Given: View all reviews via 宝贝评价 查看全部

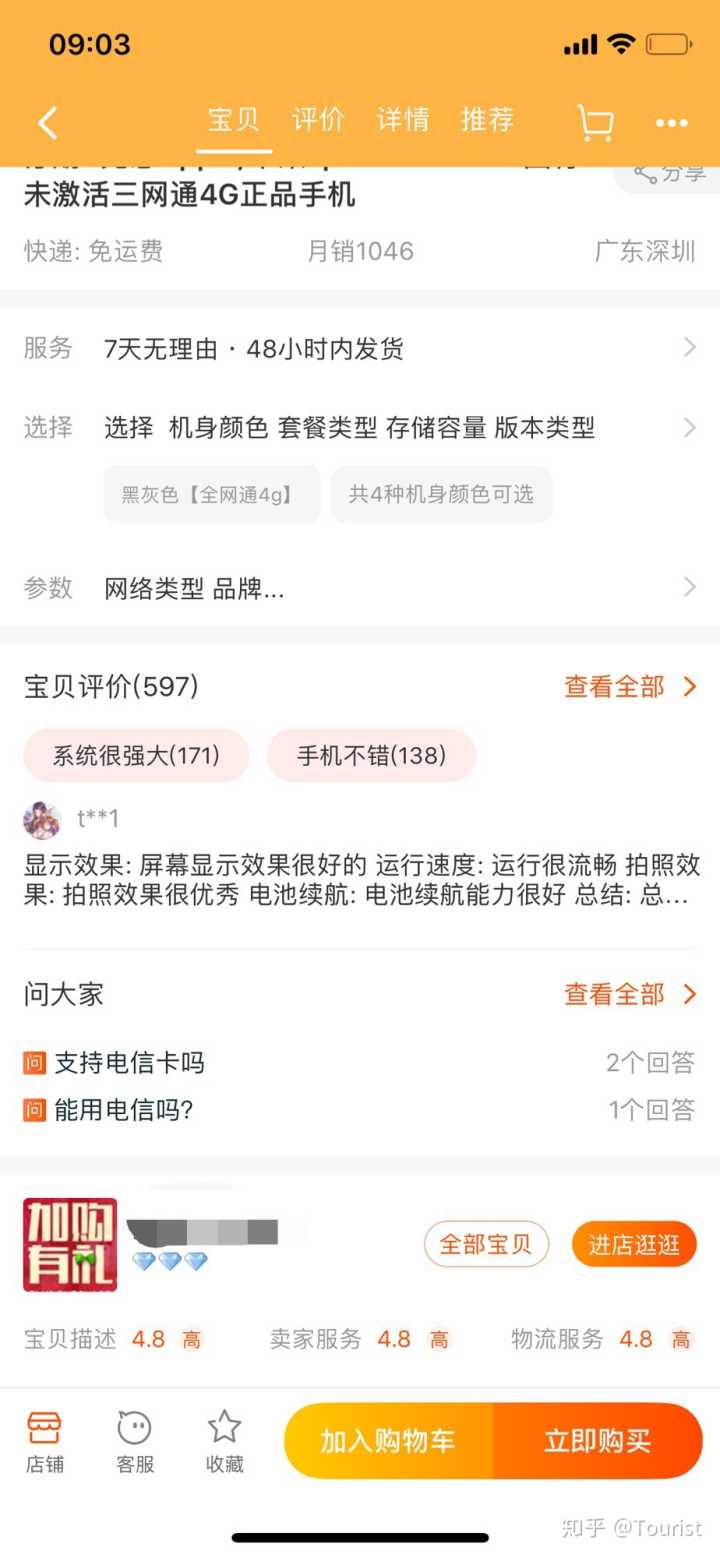Looking at the screenshot, I should [629, 687].
